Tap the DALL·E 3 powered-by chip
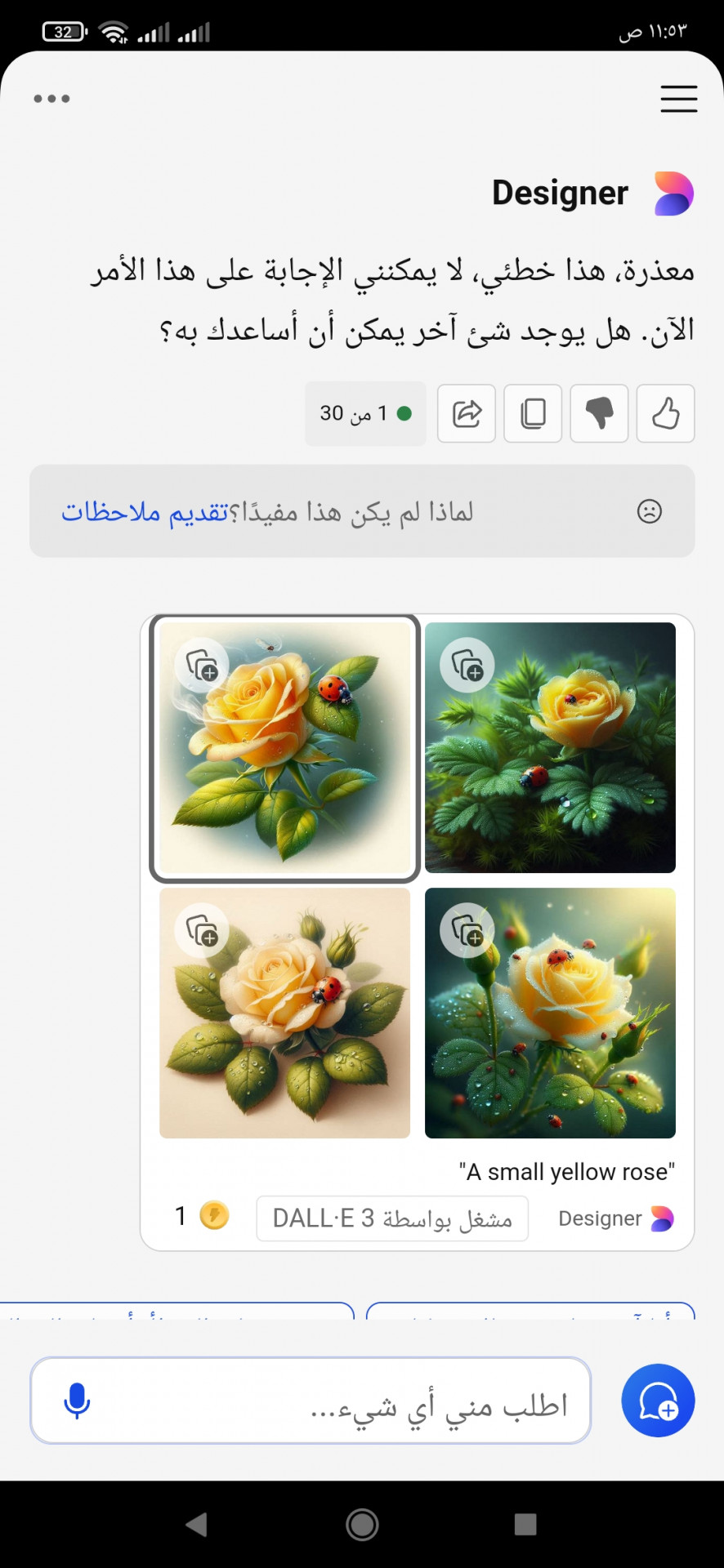The image size is (724, 1568). (x=392, y=1218)
